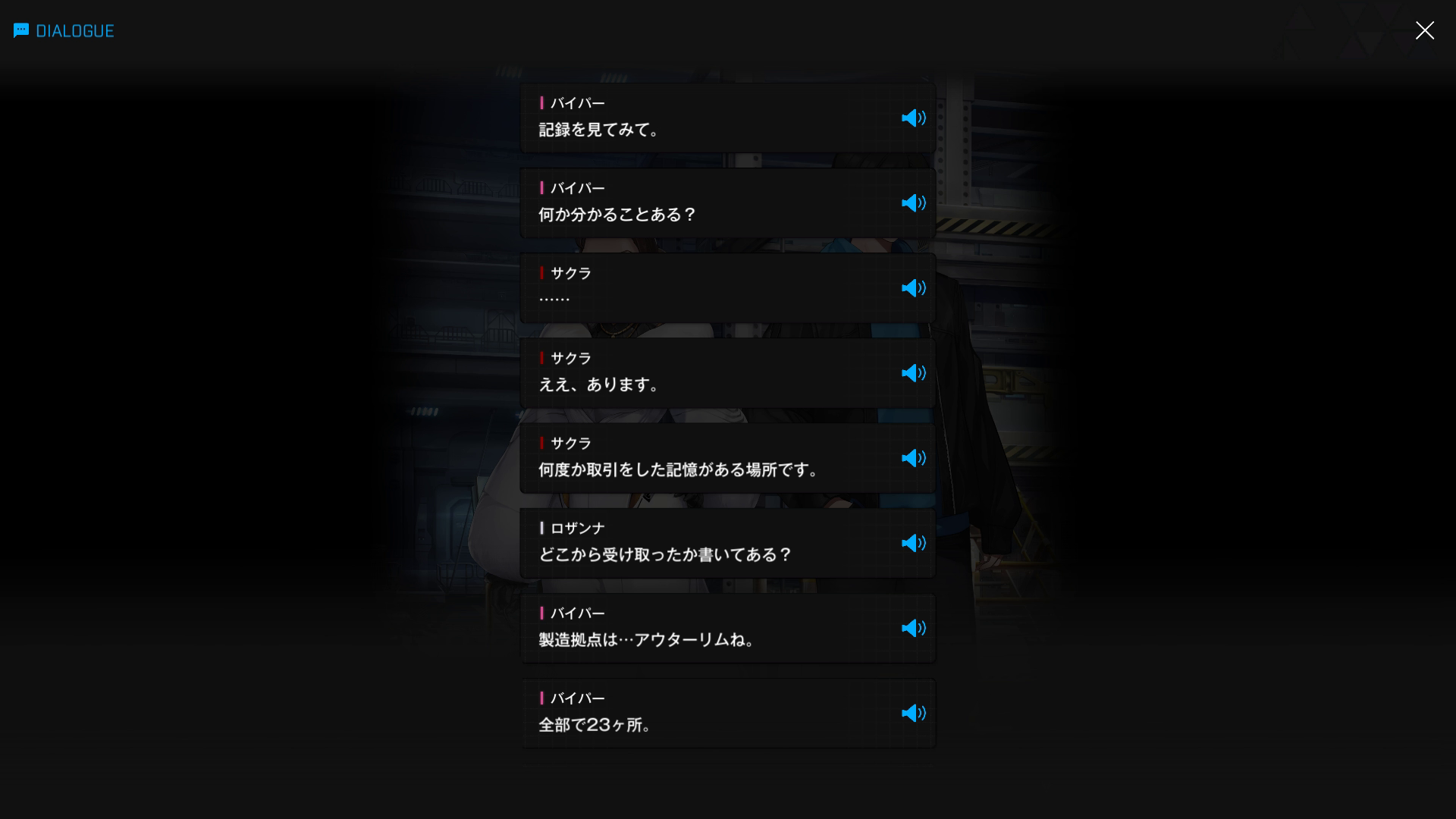Play voice for バイパー's line 記録を見てみて
Viewport: 1456px width, 819px height.
913,118
